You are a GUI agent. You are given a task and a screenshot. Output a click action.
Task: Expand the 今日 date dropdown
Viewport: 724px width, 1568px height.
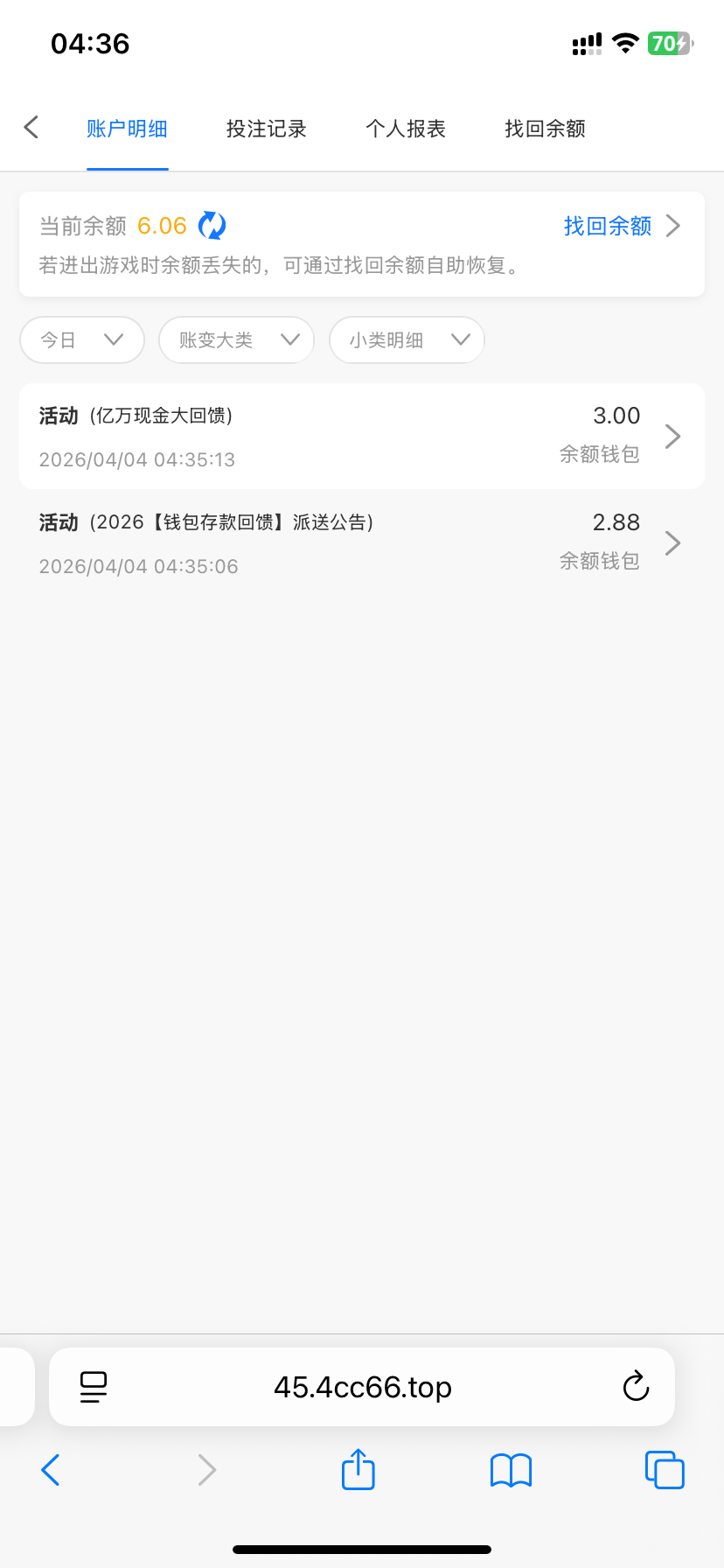82,339
